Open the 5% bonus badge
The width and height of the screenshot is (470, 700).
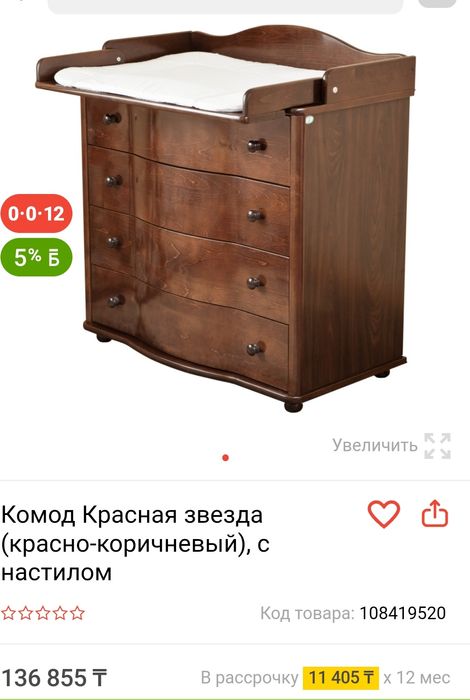point(36,257)
